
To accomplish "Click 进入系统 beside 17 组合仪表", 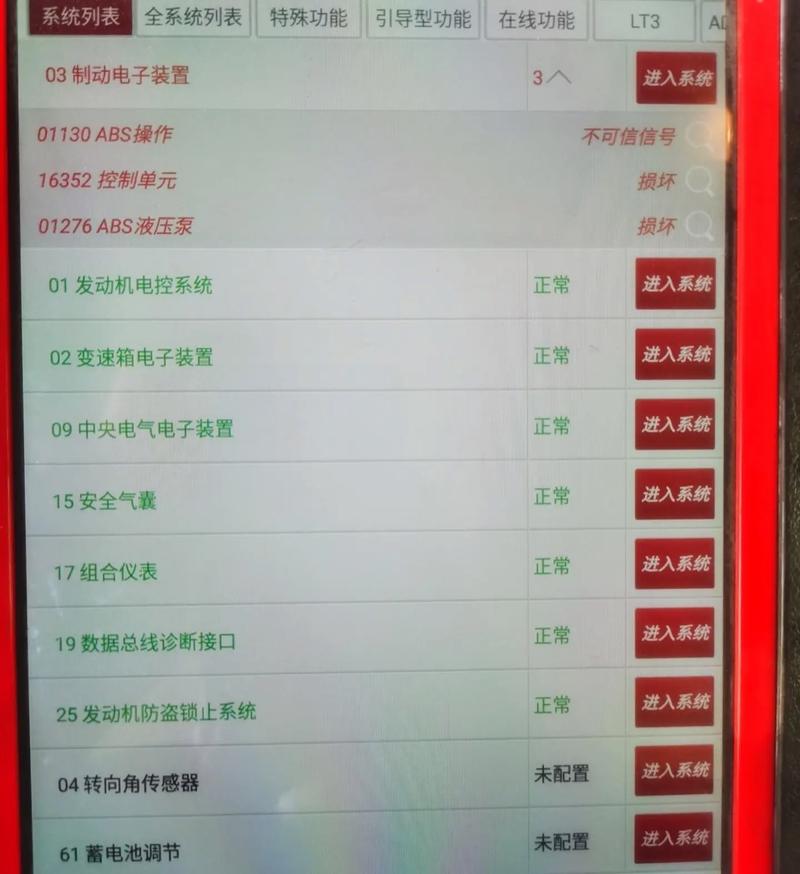I will 675,565.
